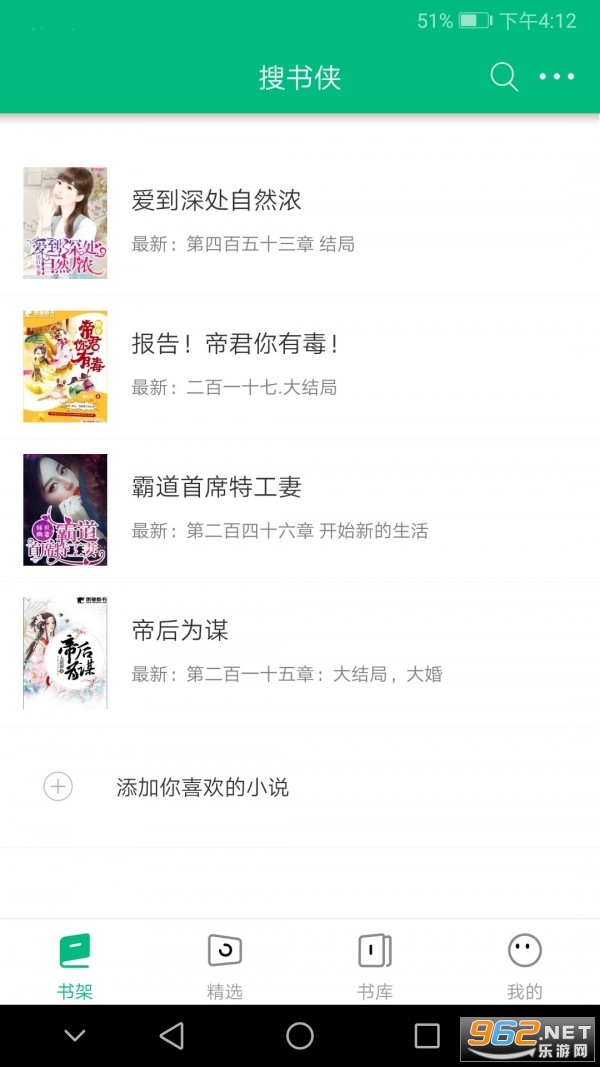Switch to the 我的 tab
600x1067 pixels.
524,964
